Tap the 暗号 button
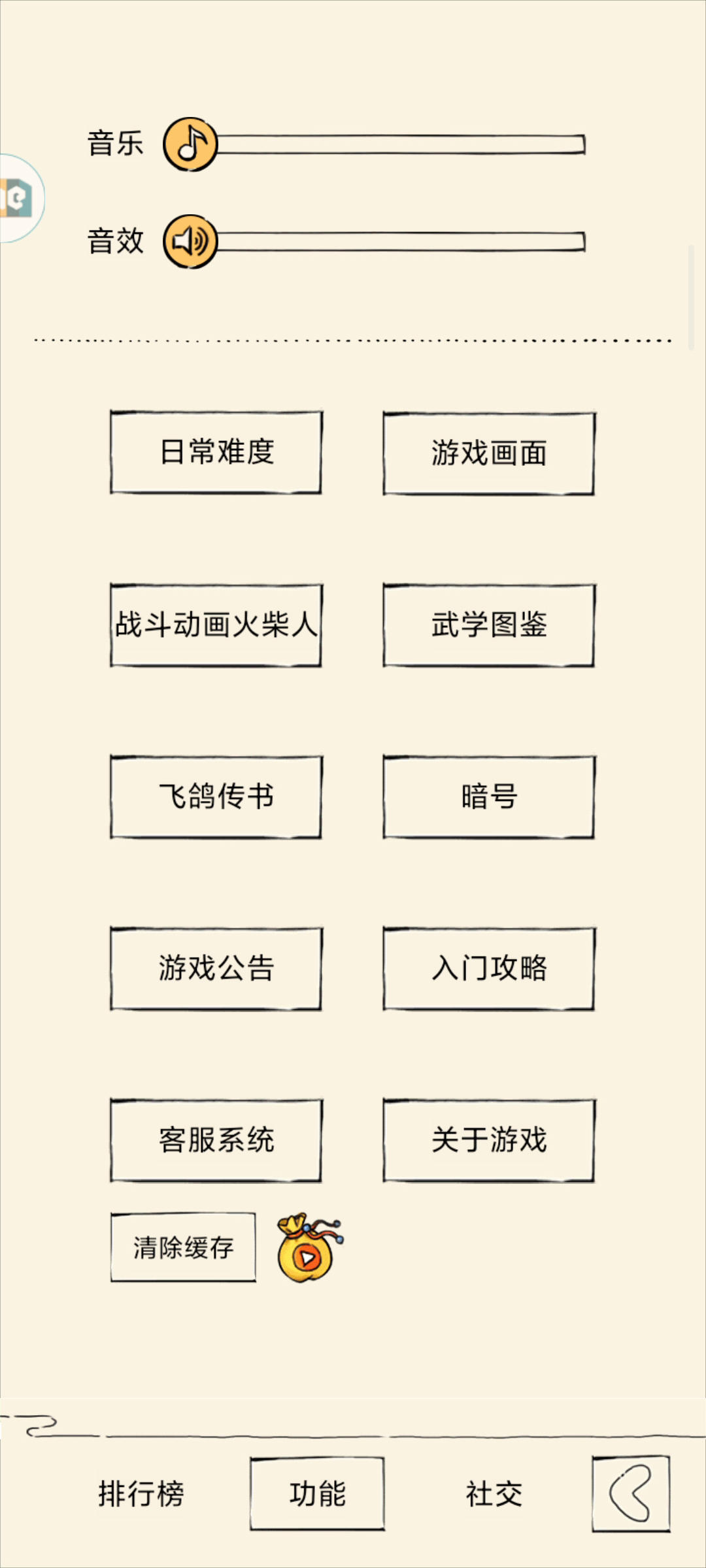Screen dimensions: 706x1568 [x=488, y=797]
